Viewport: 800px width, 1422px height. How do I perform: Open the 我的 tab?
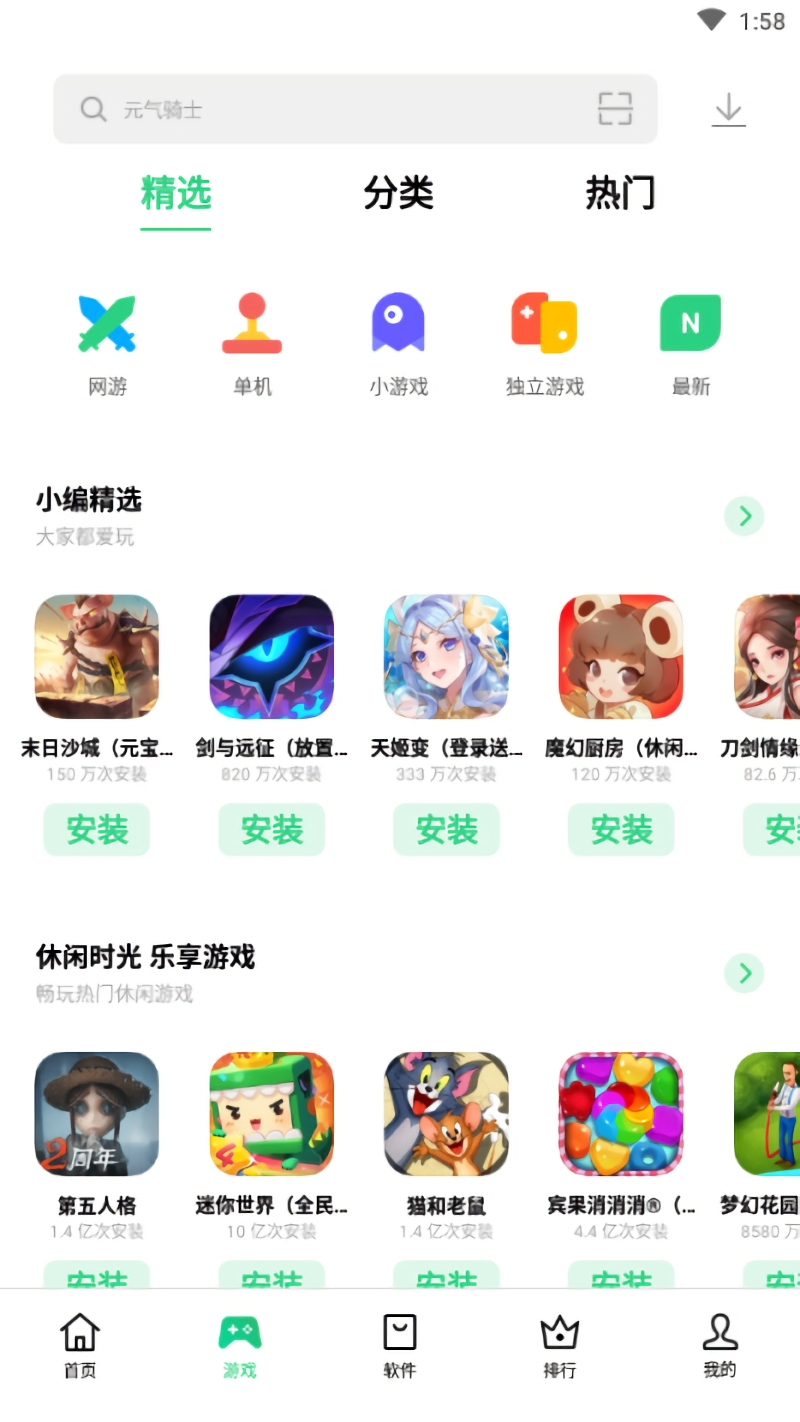click(x=719, y=1346)
